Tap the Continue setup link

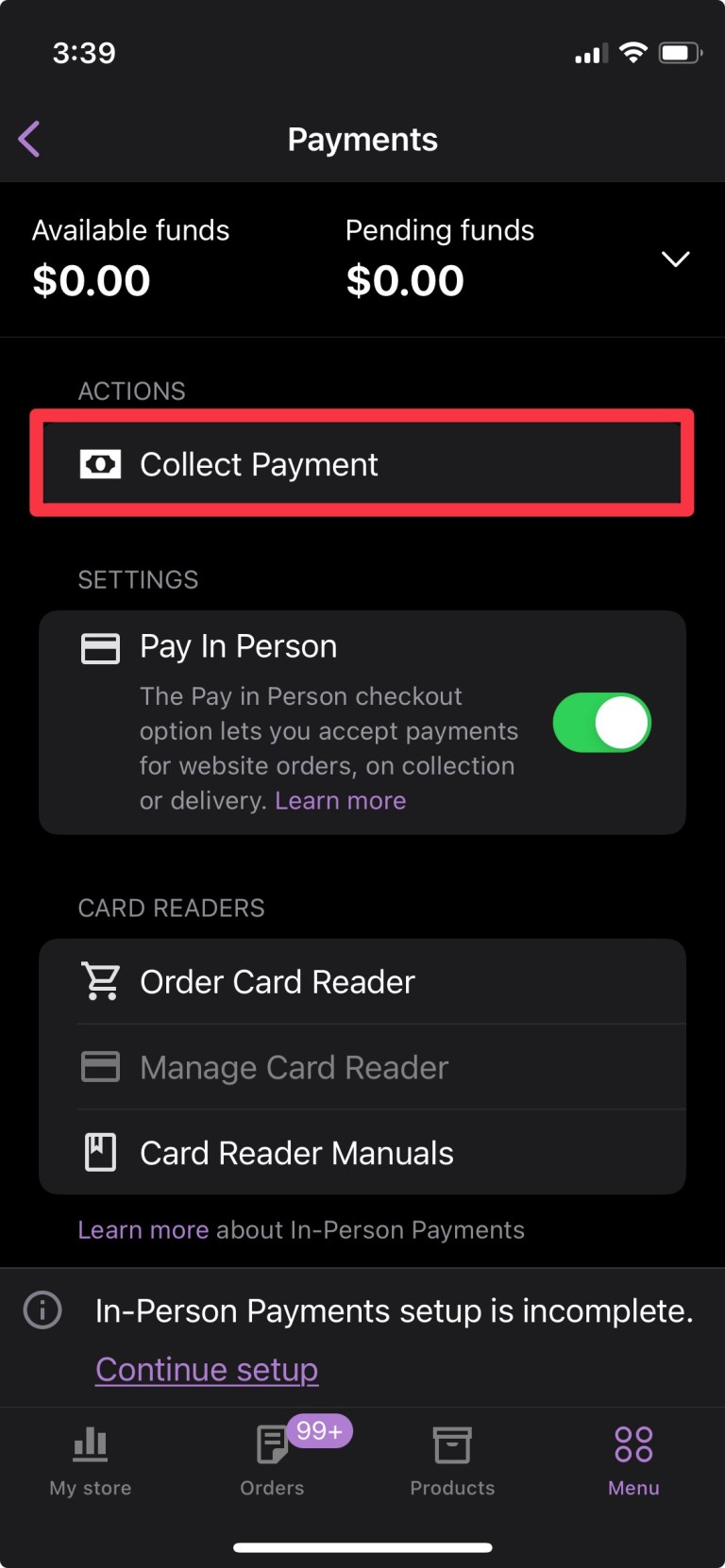tap(207, 1369)
